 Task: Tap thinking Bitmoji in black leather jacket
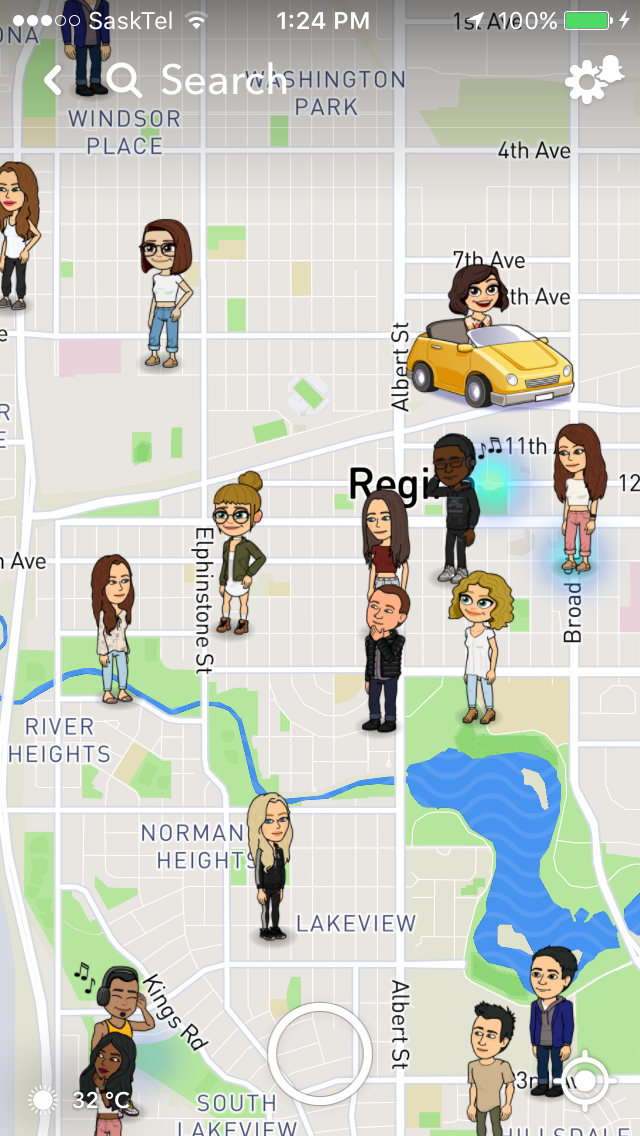[x=385, y=655]
